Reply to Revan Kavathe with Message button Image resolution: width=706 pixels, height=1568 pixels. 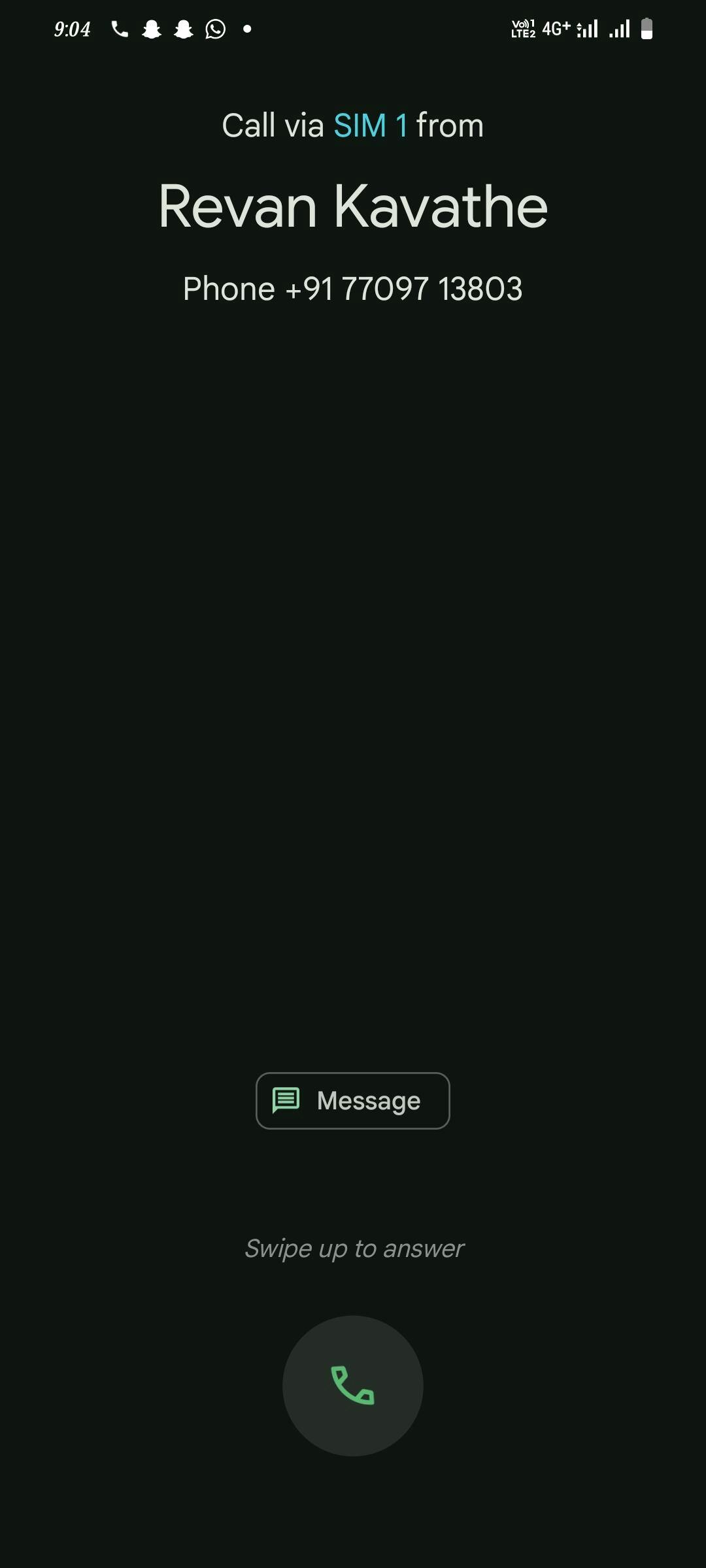(352, 1101)
